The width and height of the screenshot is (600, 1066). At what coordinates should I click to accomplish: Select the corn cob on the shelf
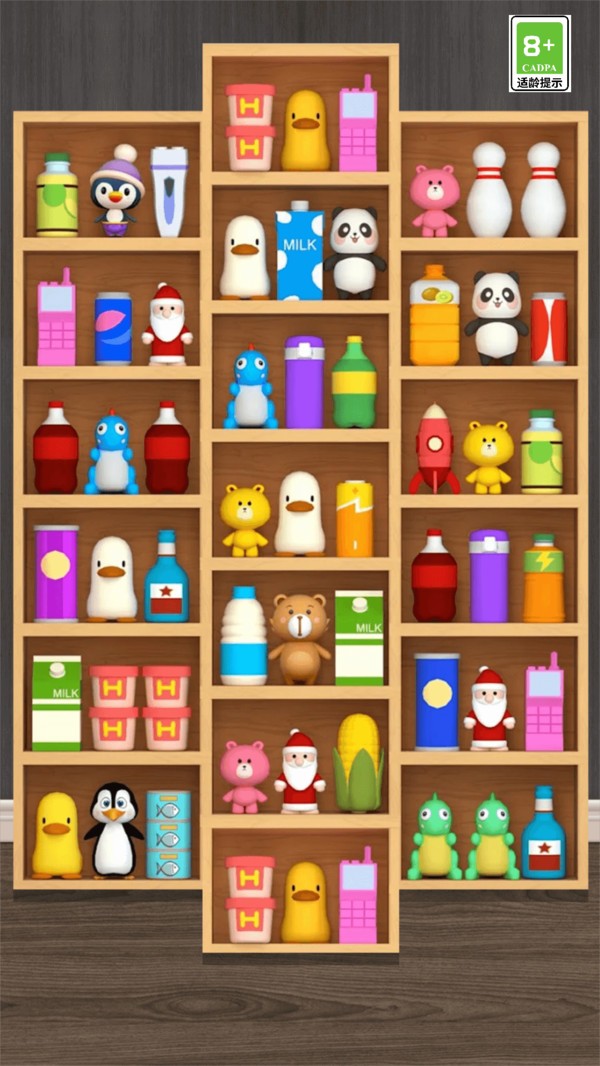[358, 762]
